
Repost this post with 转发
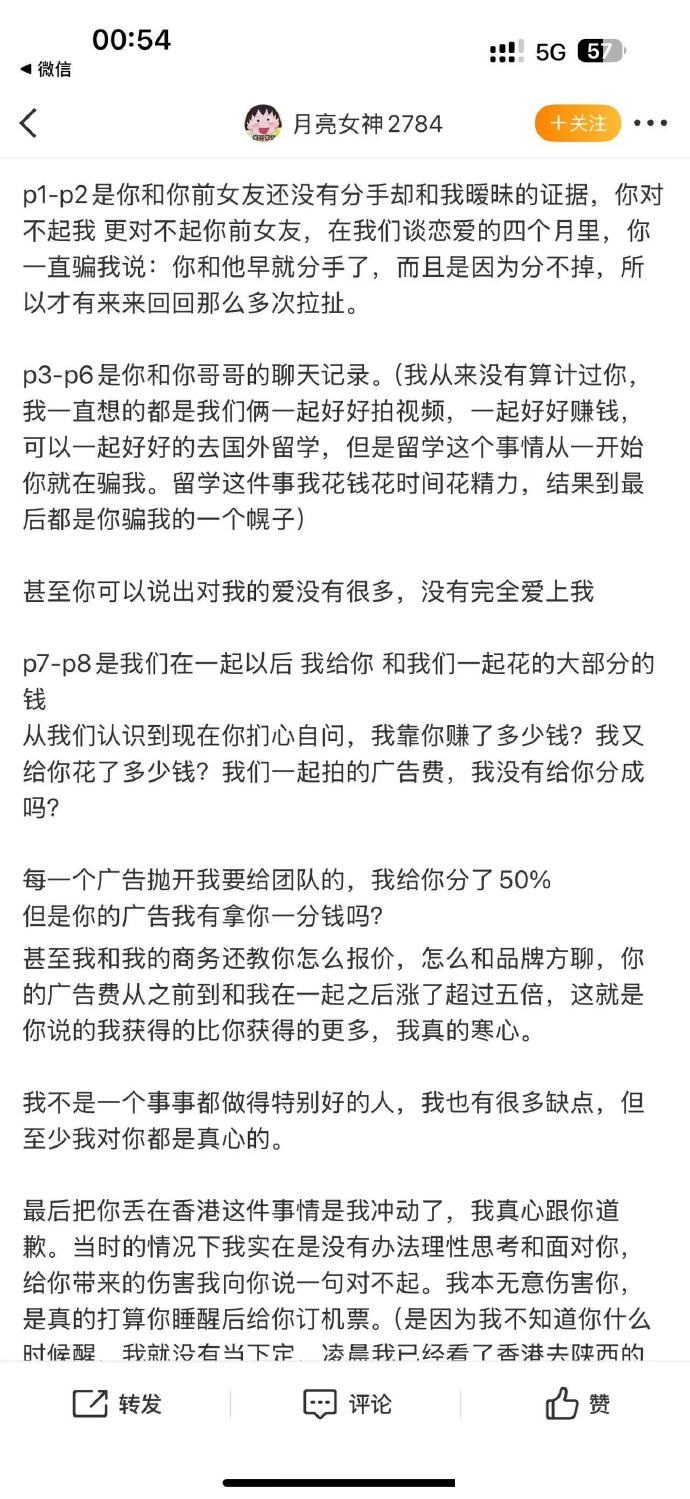[x=117, y=1405]
